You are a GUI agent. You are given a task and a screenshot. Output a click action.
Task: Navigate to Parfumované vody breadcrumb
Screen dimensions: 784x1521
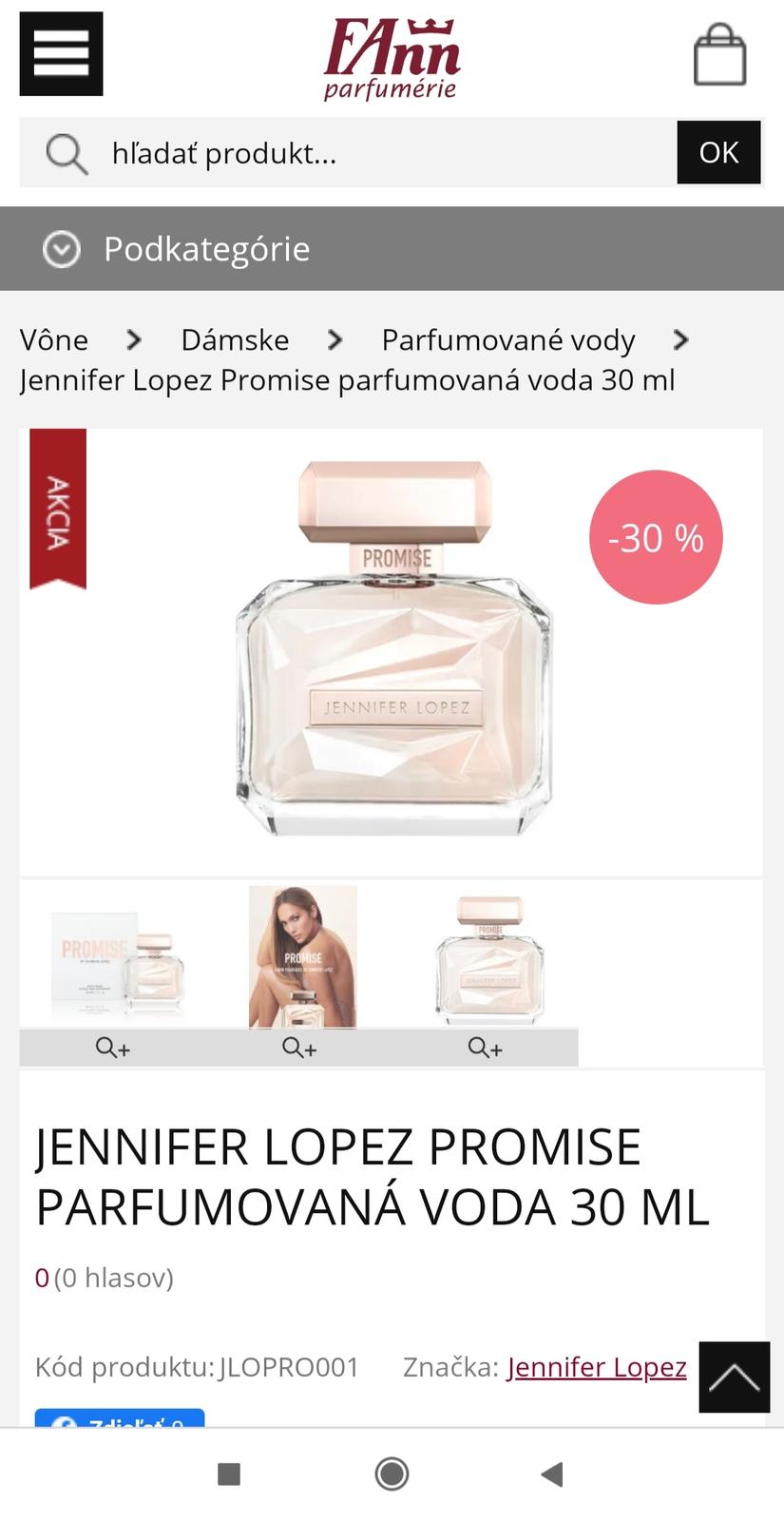click(507, 340)
